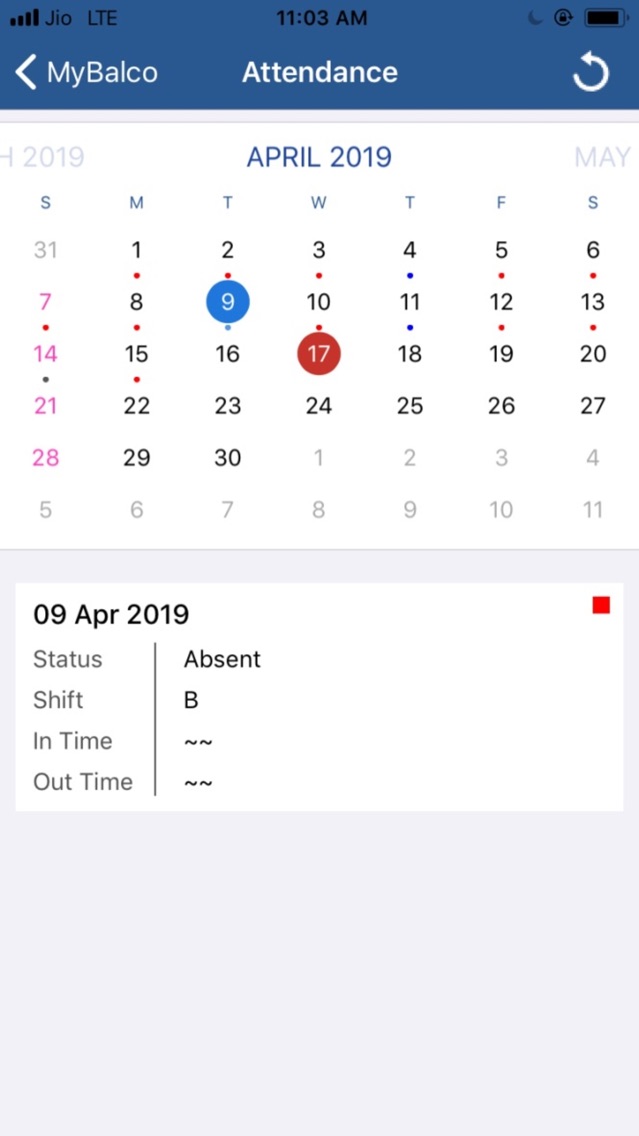View attendance for April 11
This screenshot has height=1136, width=639.
(x=410, y=302)
